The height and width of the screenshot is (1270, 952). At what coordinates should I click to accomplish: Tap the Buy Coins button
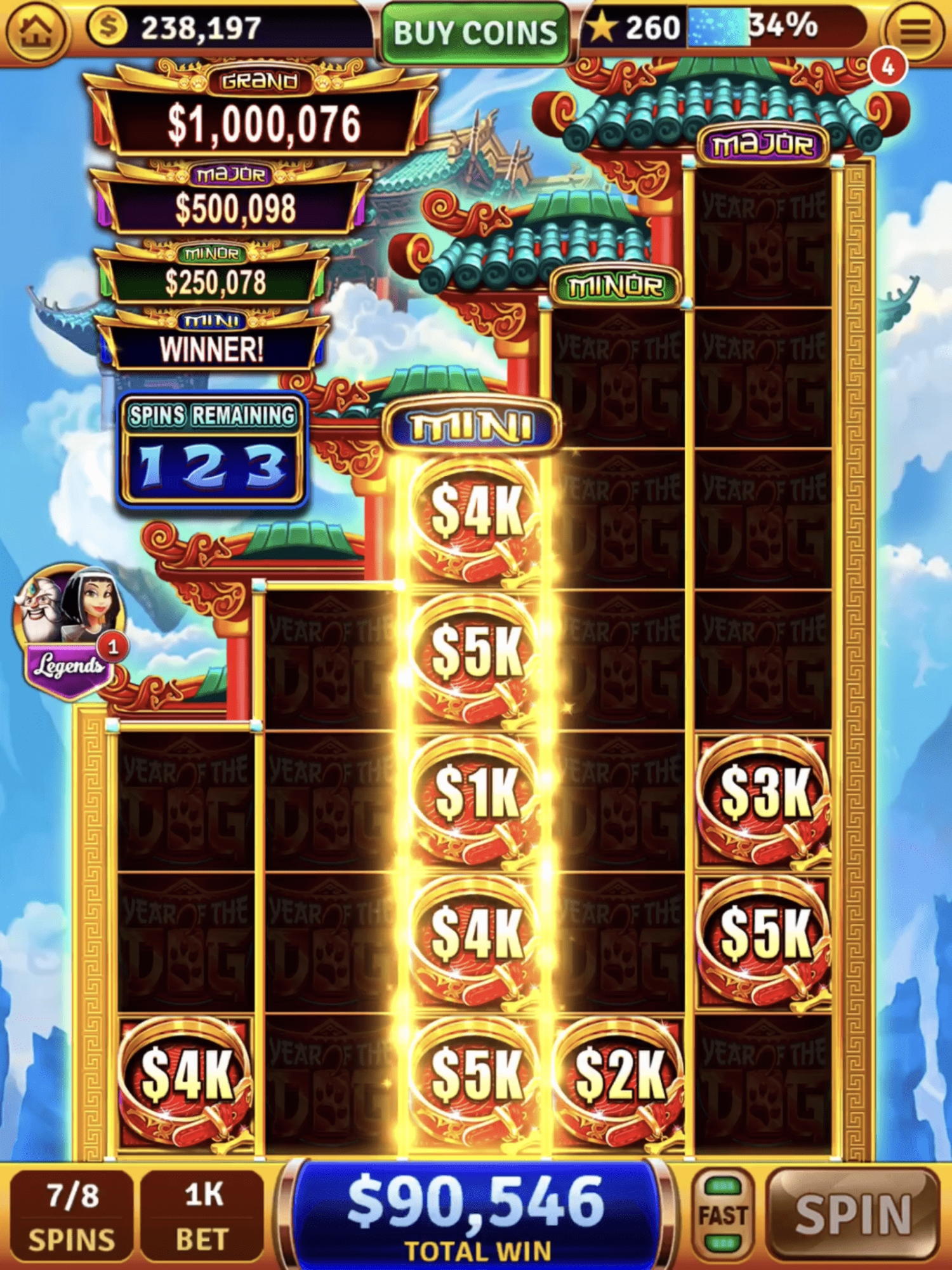[x=475, y=33]
